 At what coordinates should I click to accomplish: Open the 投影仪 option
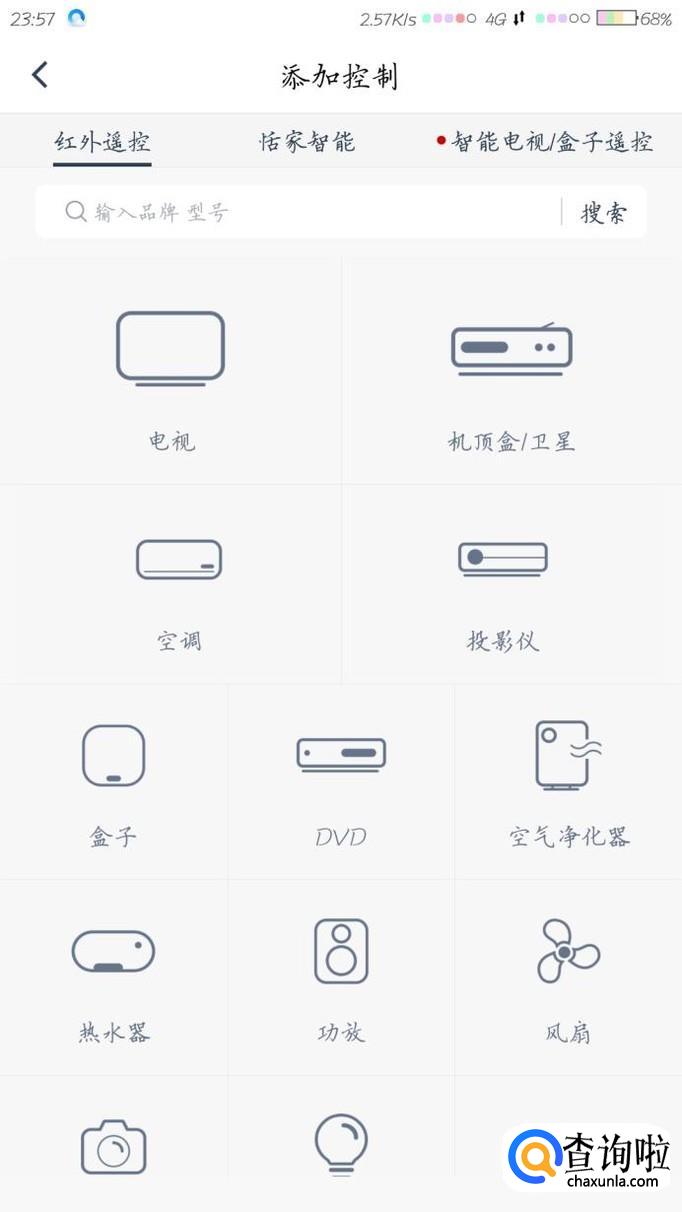tap(503, 585)
